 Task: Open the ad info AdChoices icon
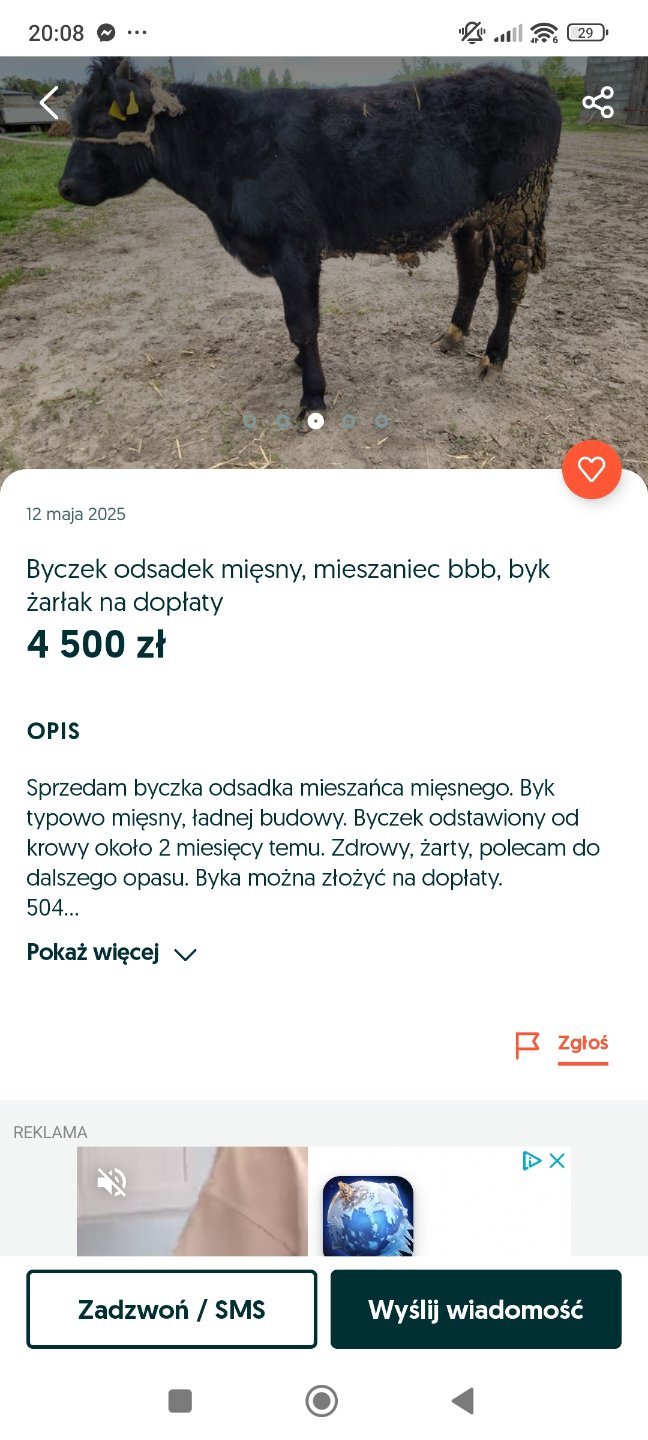532,1161
